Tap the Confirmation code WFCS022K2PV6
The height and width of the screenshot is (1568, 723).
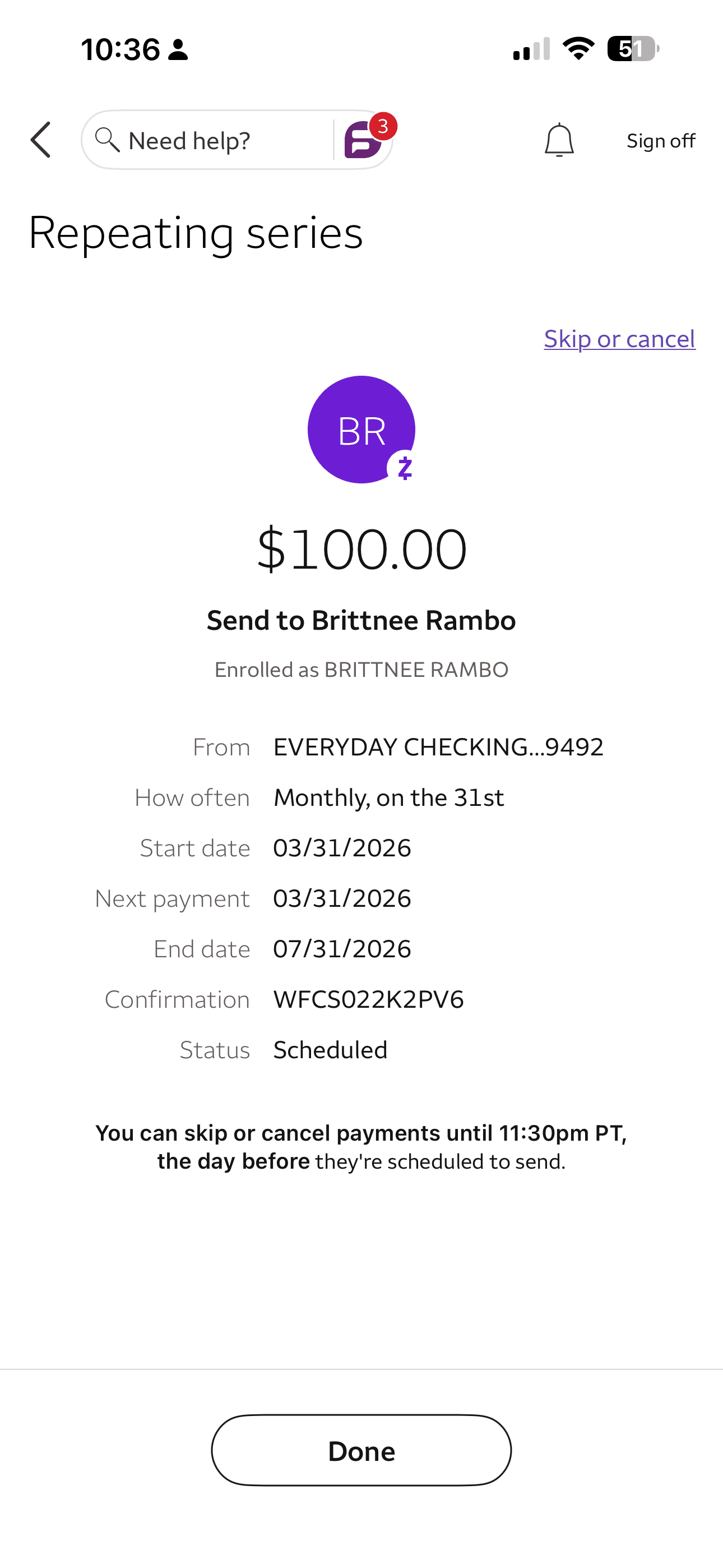click(x=368, y=999)
